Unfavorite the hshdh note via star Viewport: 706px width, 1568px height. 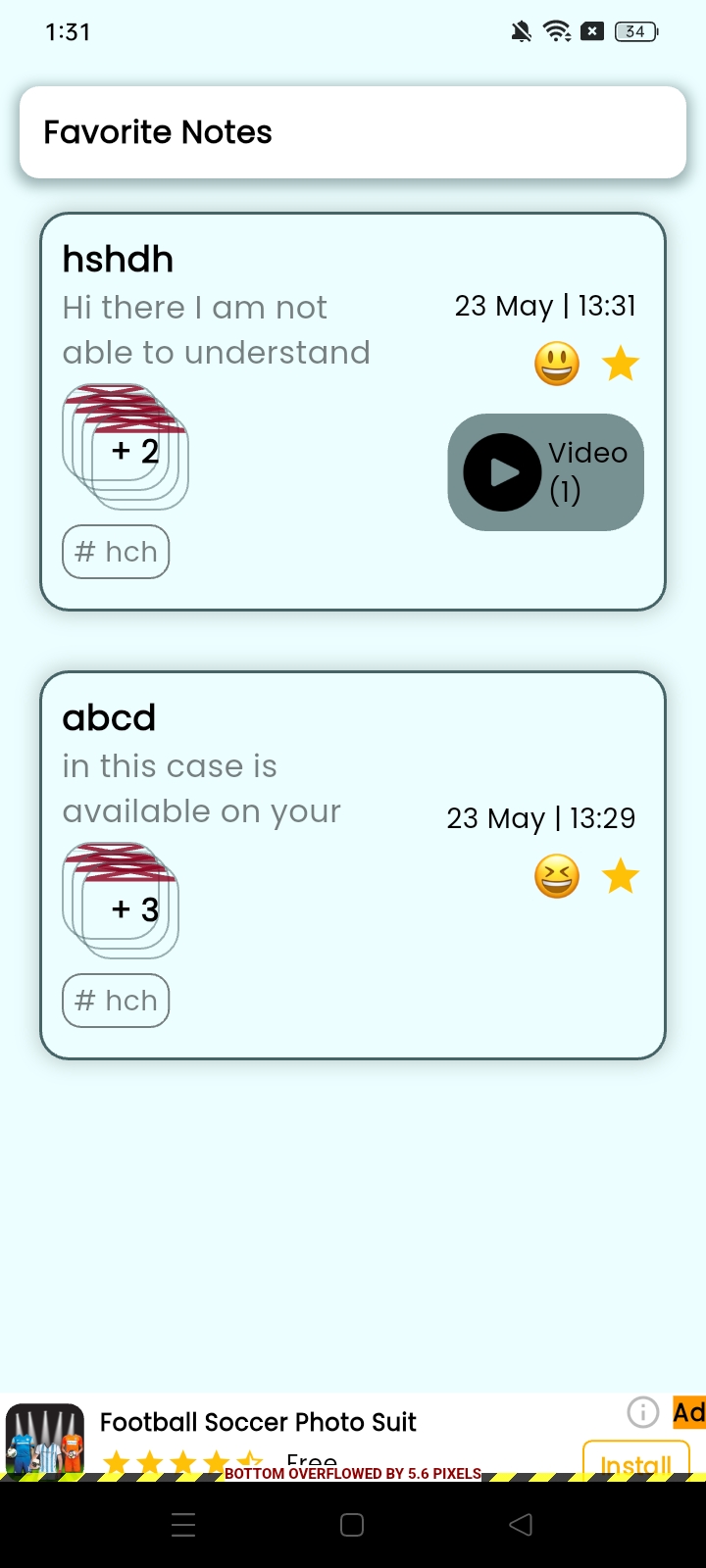[x=621, y=365]
